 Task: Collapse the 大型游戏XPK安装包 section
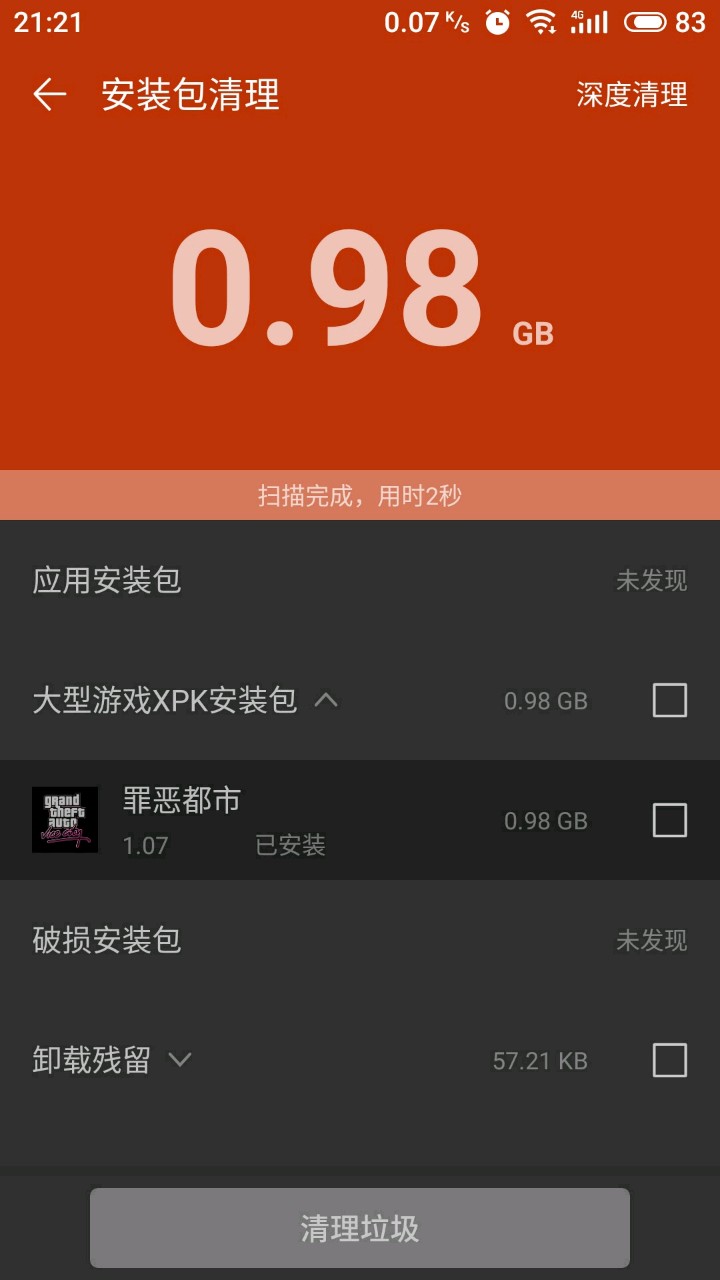pos(326,700)
